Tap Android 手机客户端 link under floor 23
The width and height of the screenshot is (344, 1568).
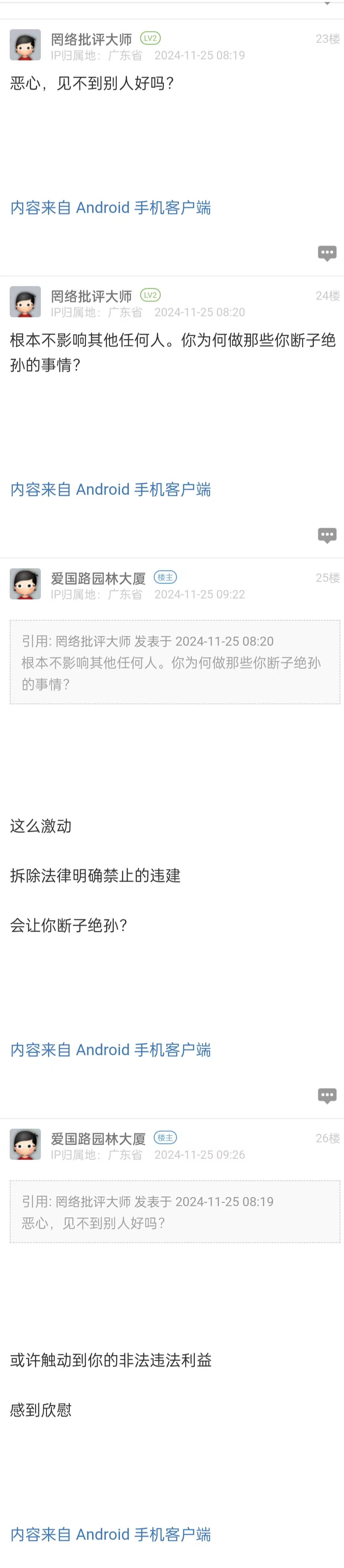pos(110,207)
